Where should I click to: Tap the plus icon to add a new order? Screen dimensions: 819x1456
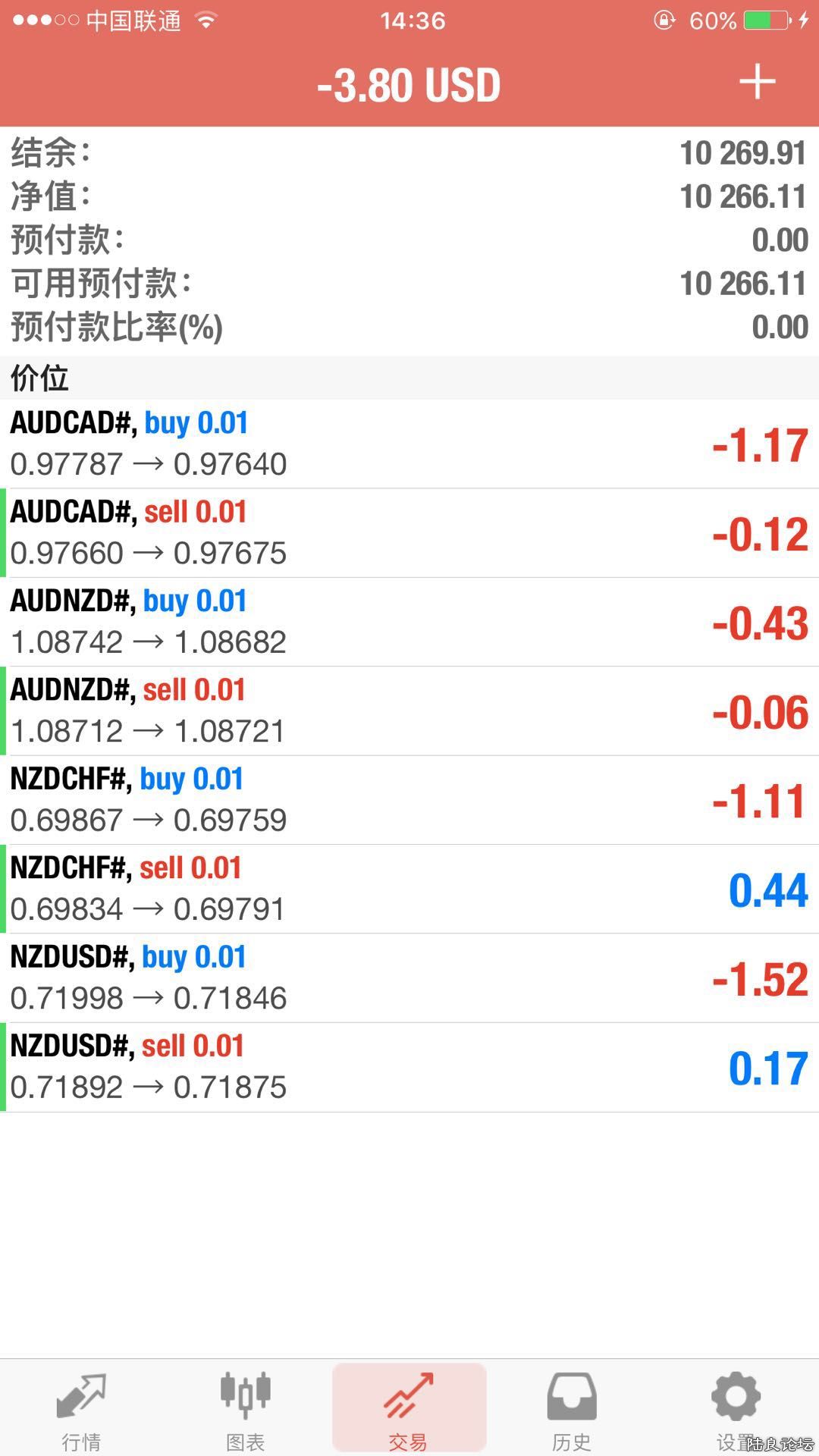(x=757, y=82)
